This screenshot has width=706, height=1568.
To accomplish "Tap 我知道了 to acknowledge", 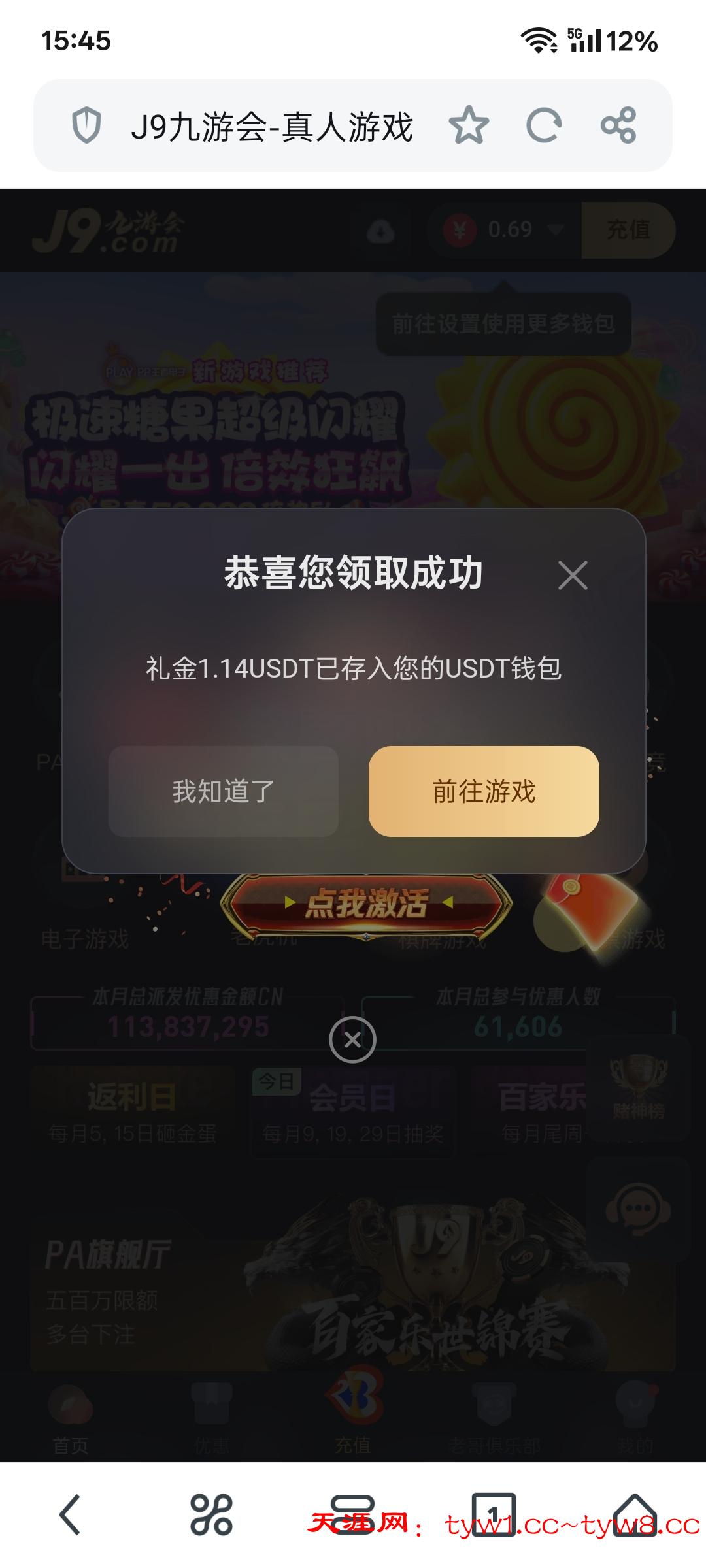I will pos(224,791).
